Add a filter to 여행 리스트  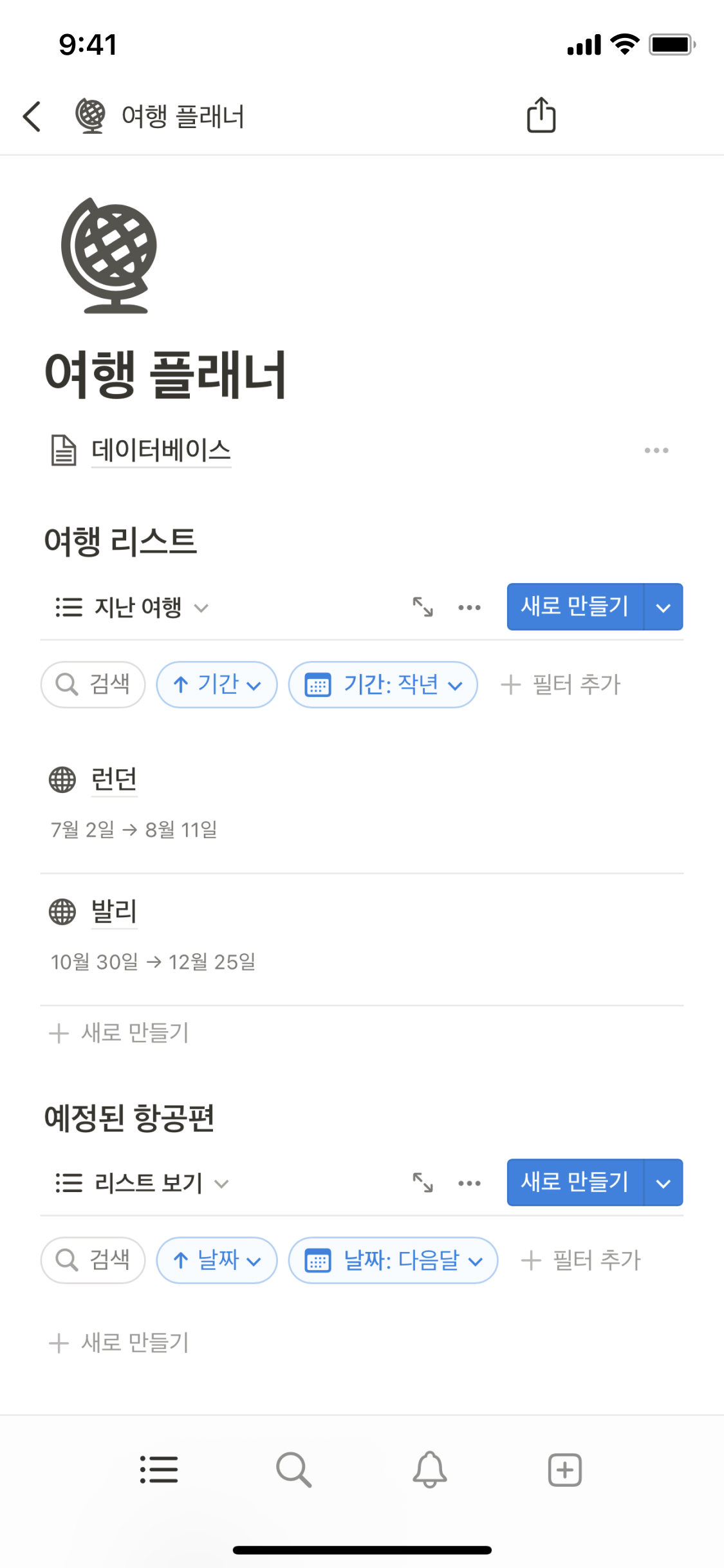(561, 684)
